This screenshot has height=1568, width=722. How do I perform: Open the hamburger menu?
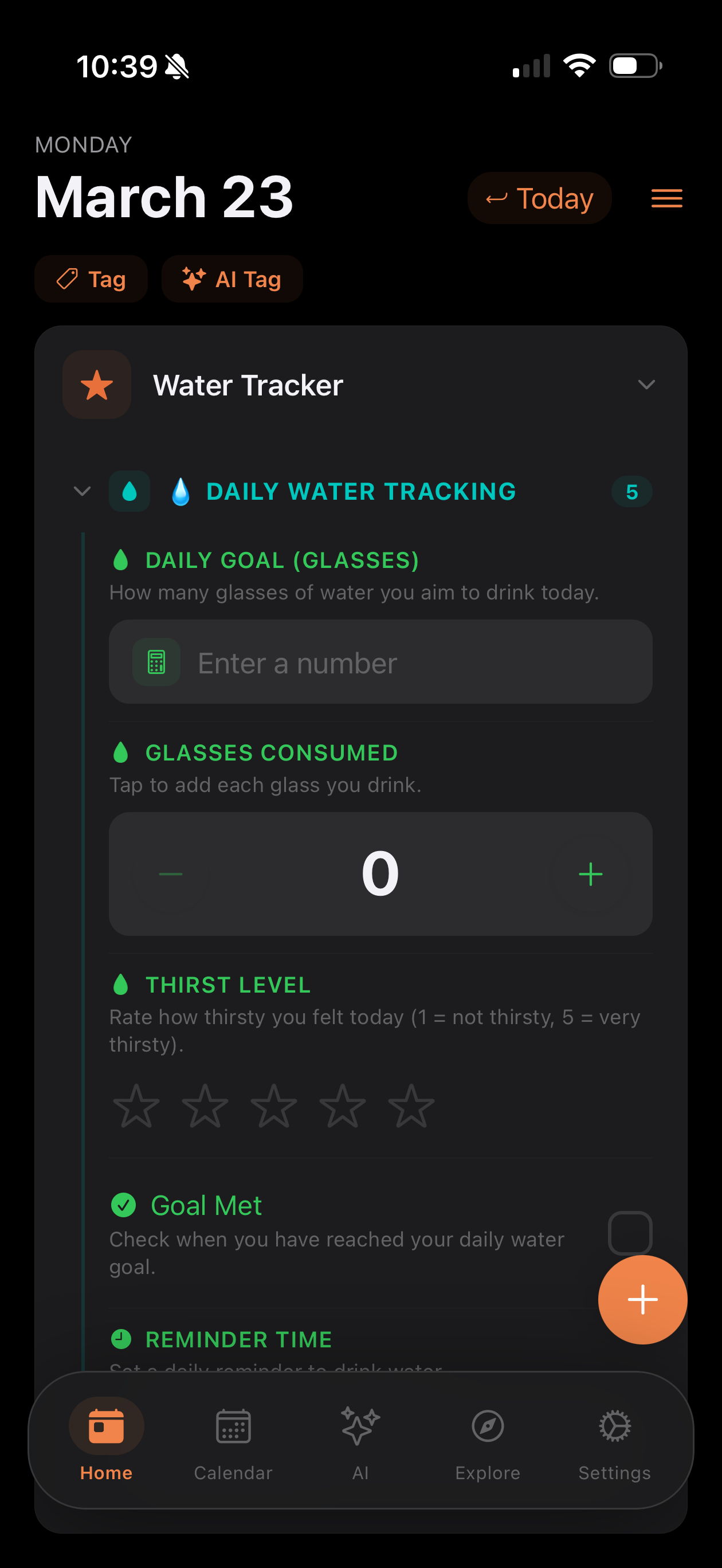666,198
